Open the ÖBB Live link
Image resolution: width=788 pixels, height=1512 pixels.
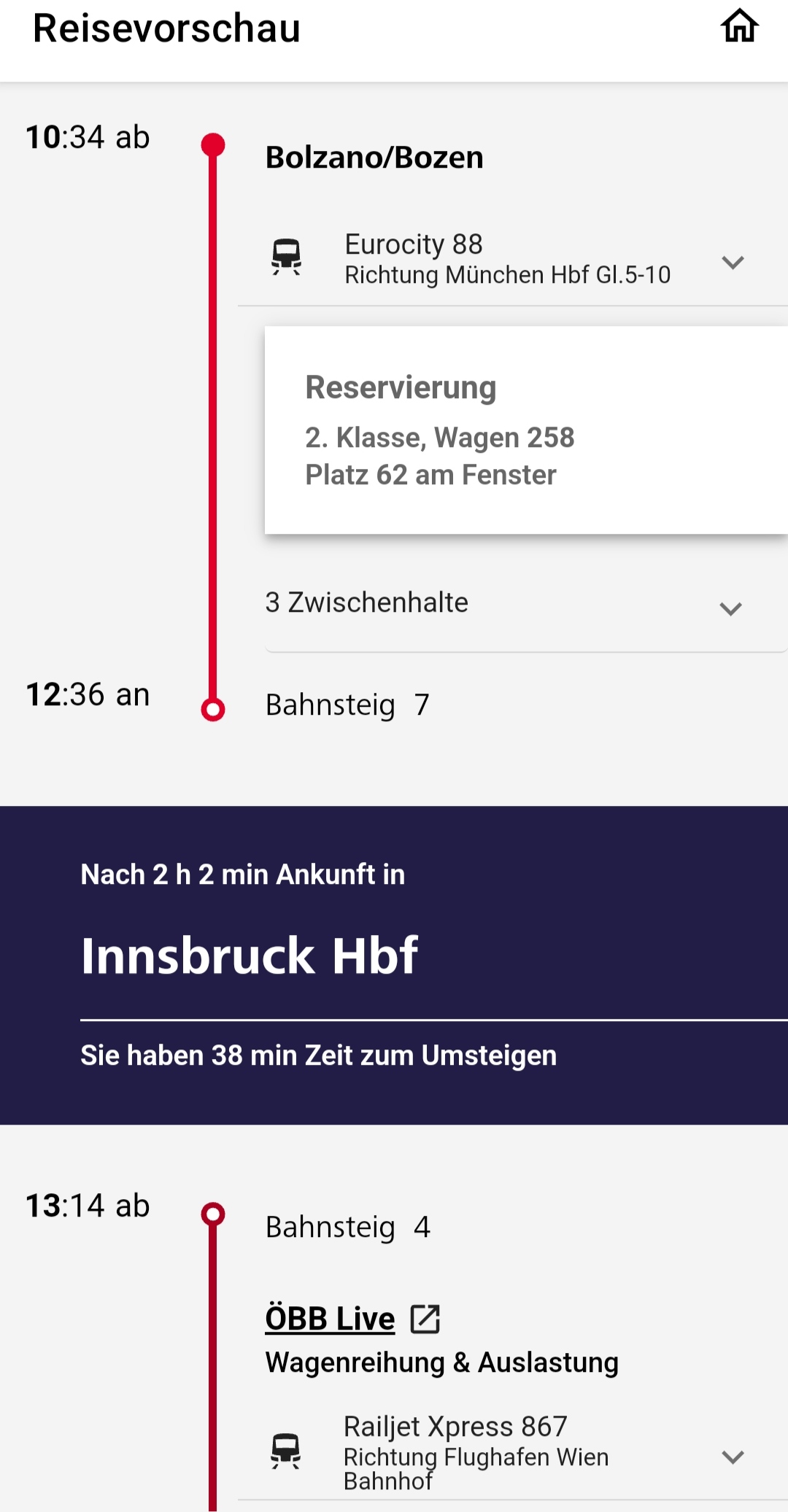(x=352, y=1319)
